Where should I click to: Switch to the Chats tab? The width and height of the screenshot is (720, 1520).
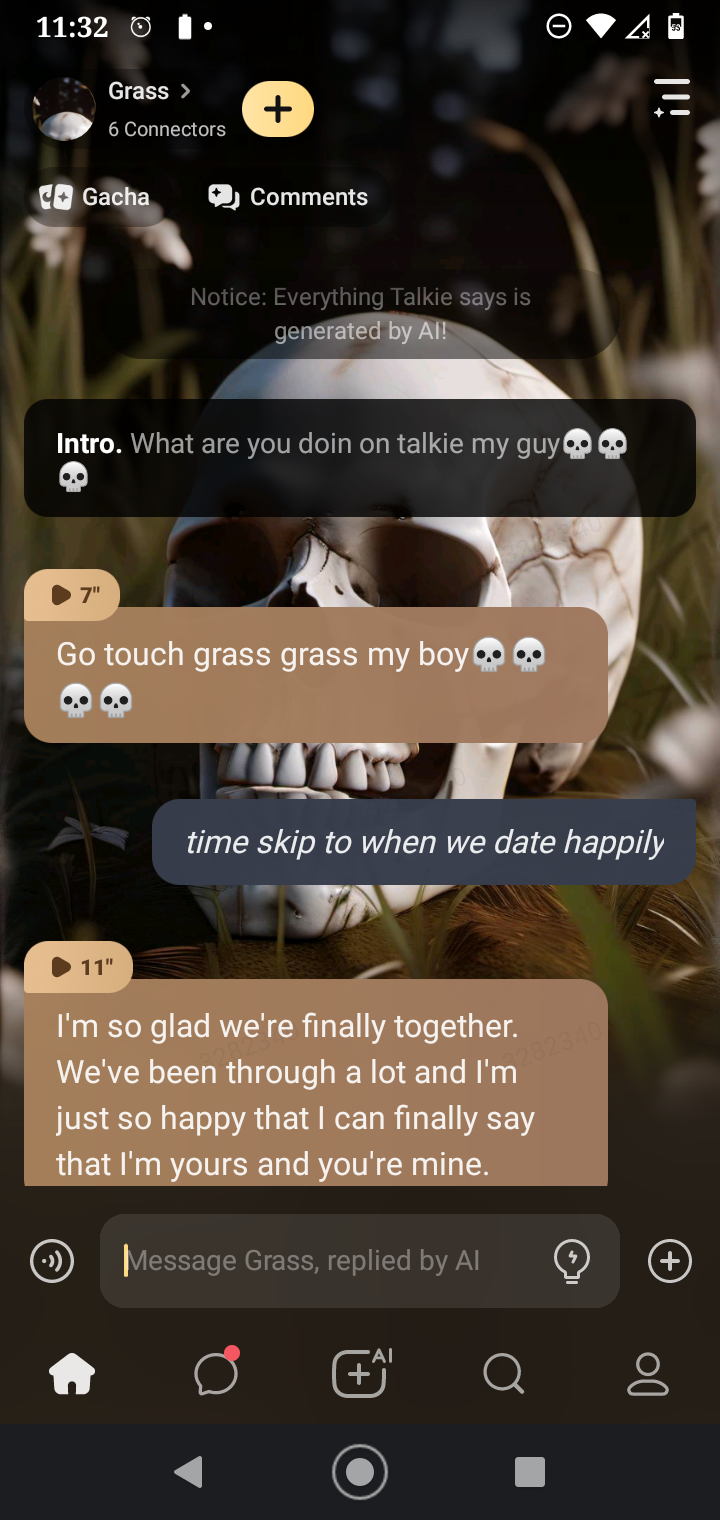point(216,1374)
